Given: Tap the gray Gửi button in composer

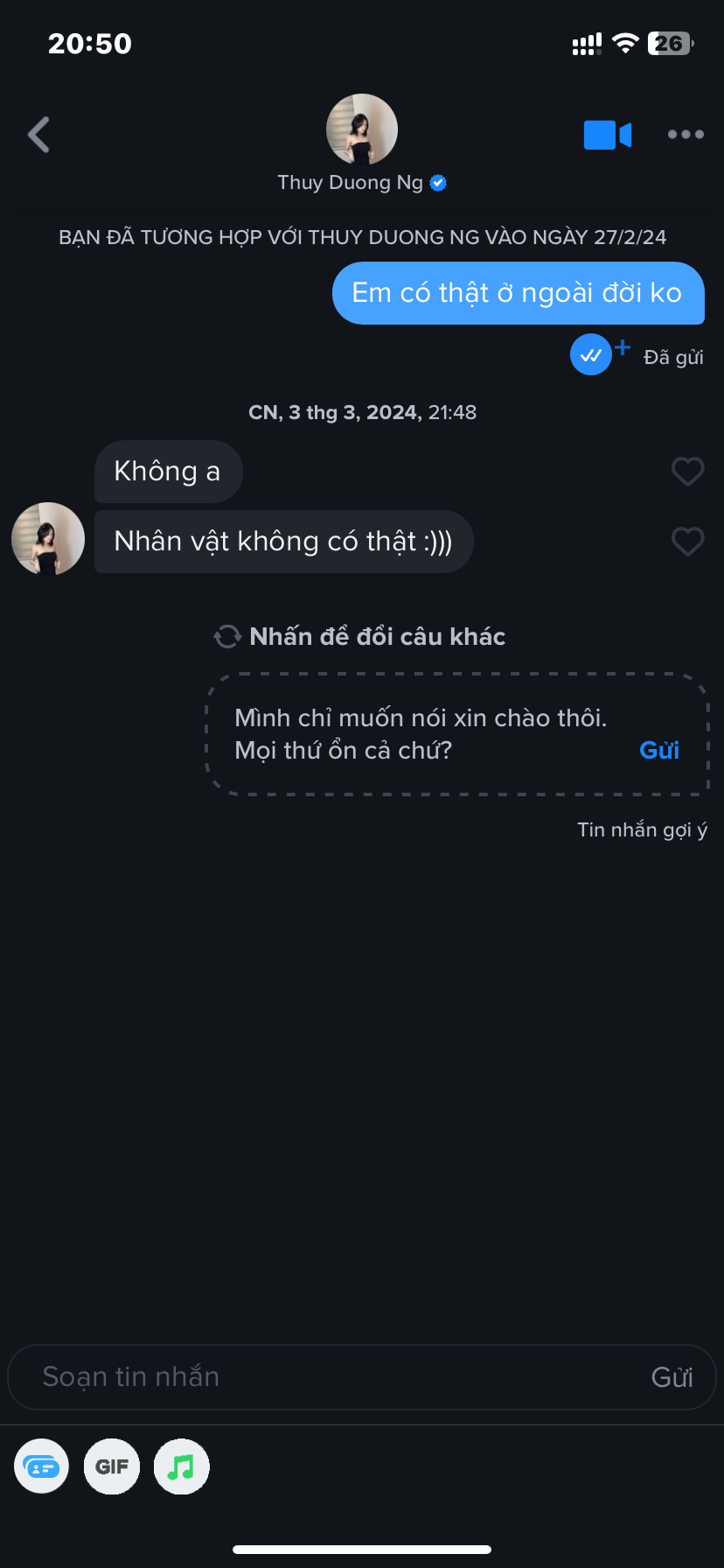Looking at the screenshot, I should click(x=672, y=1377).
